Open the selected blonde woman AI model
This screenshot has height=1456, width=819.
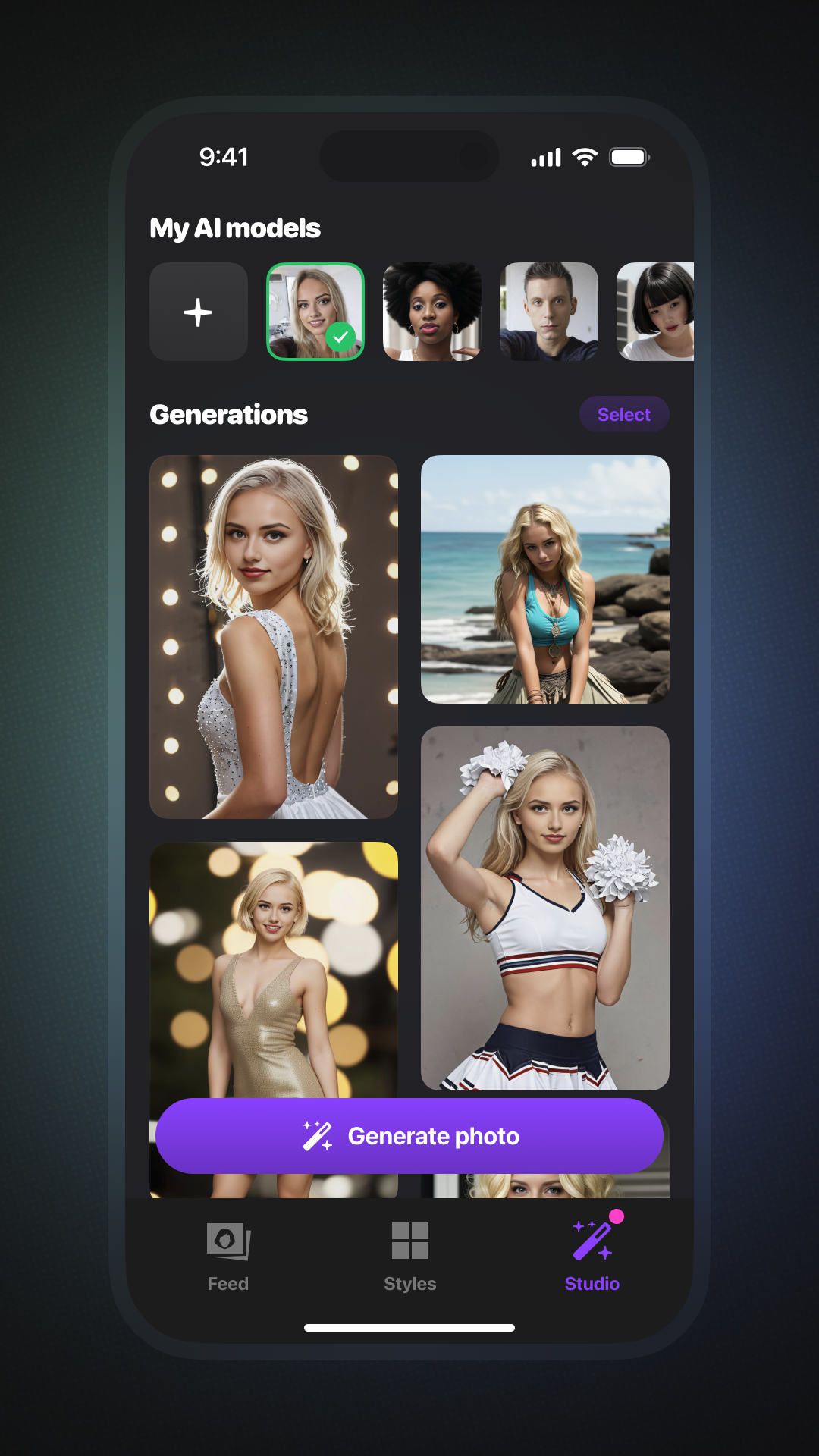coord(315,312)
